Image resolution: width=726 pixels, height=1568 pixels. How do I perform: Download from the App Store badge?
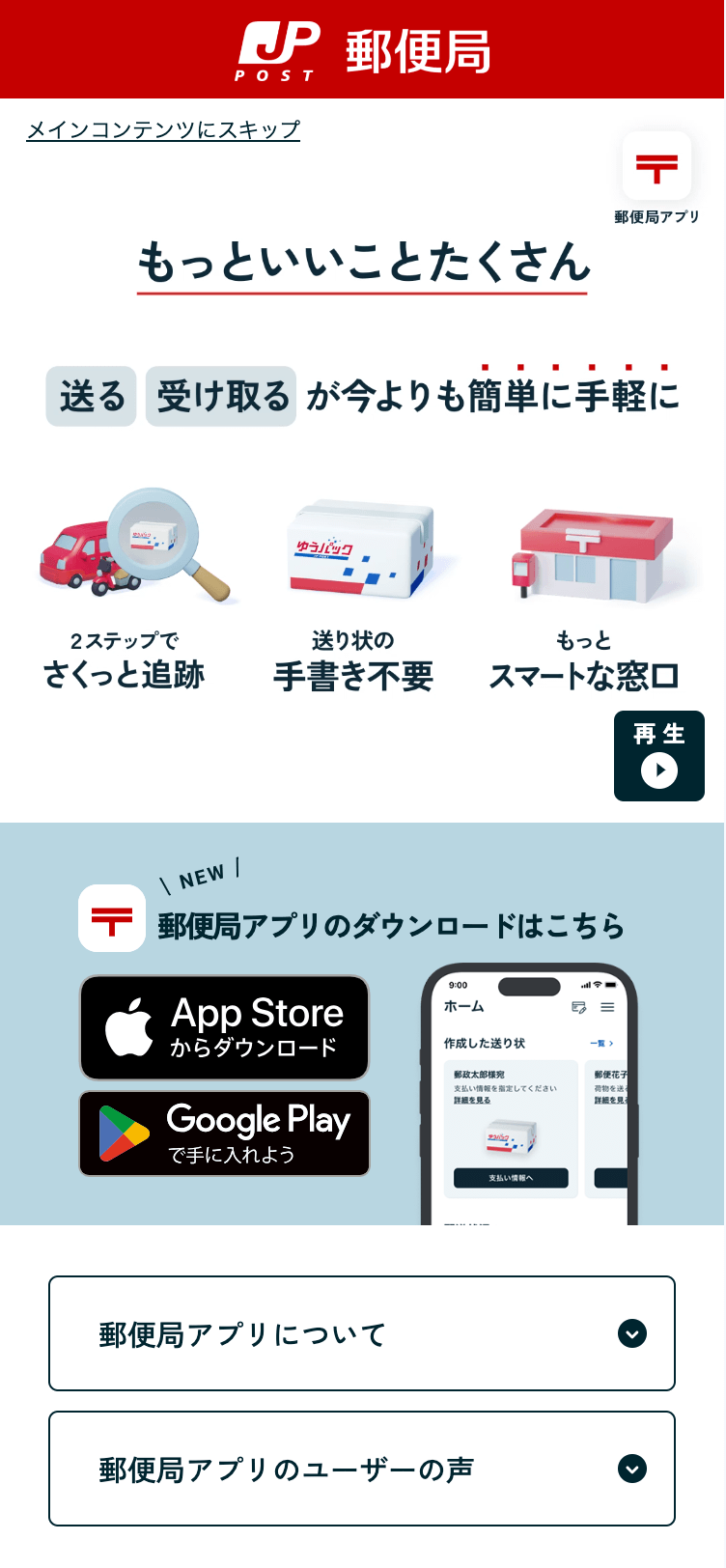(224, 1027)
